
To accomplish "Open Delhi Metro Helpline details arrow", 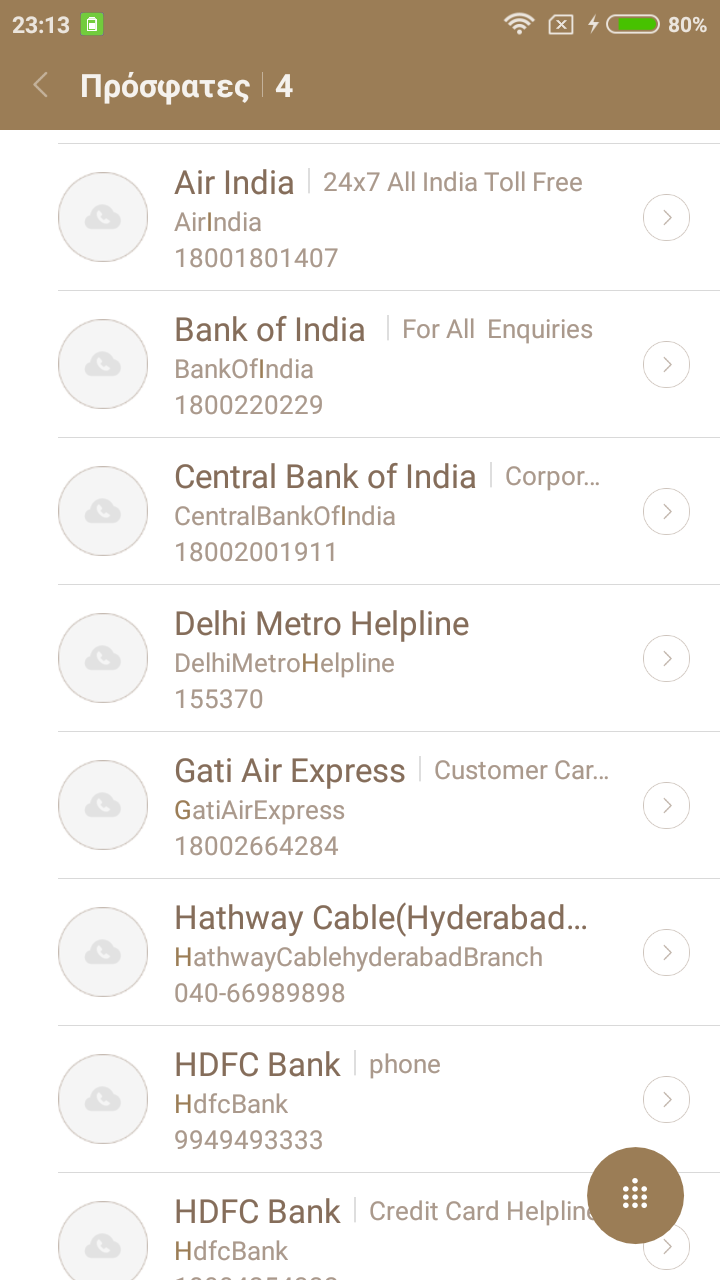I will coord(666,659).
